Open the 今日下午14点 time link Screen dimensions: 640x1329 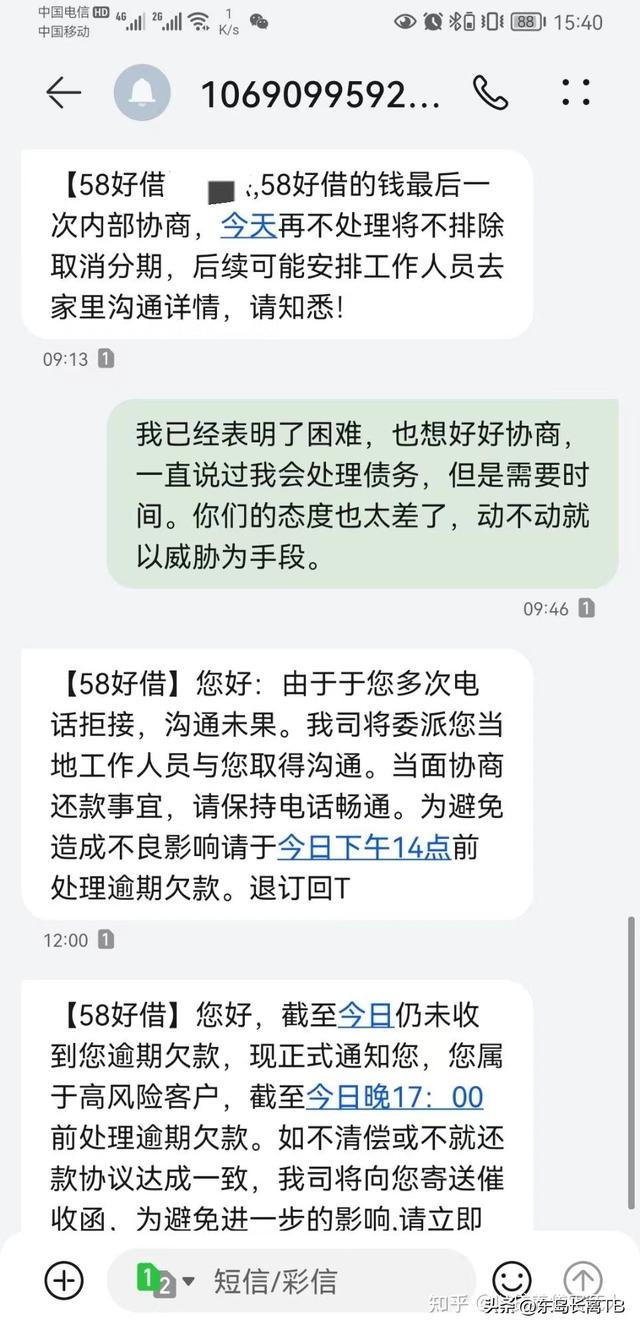(x=364, y=846)
